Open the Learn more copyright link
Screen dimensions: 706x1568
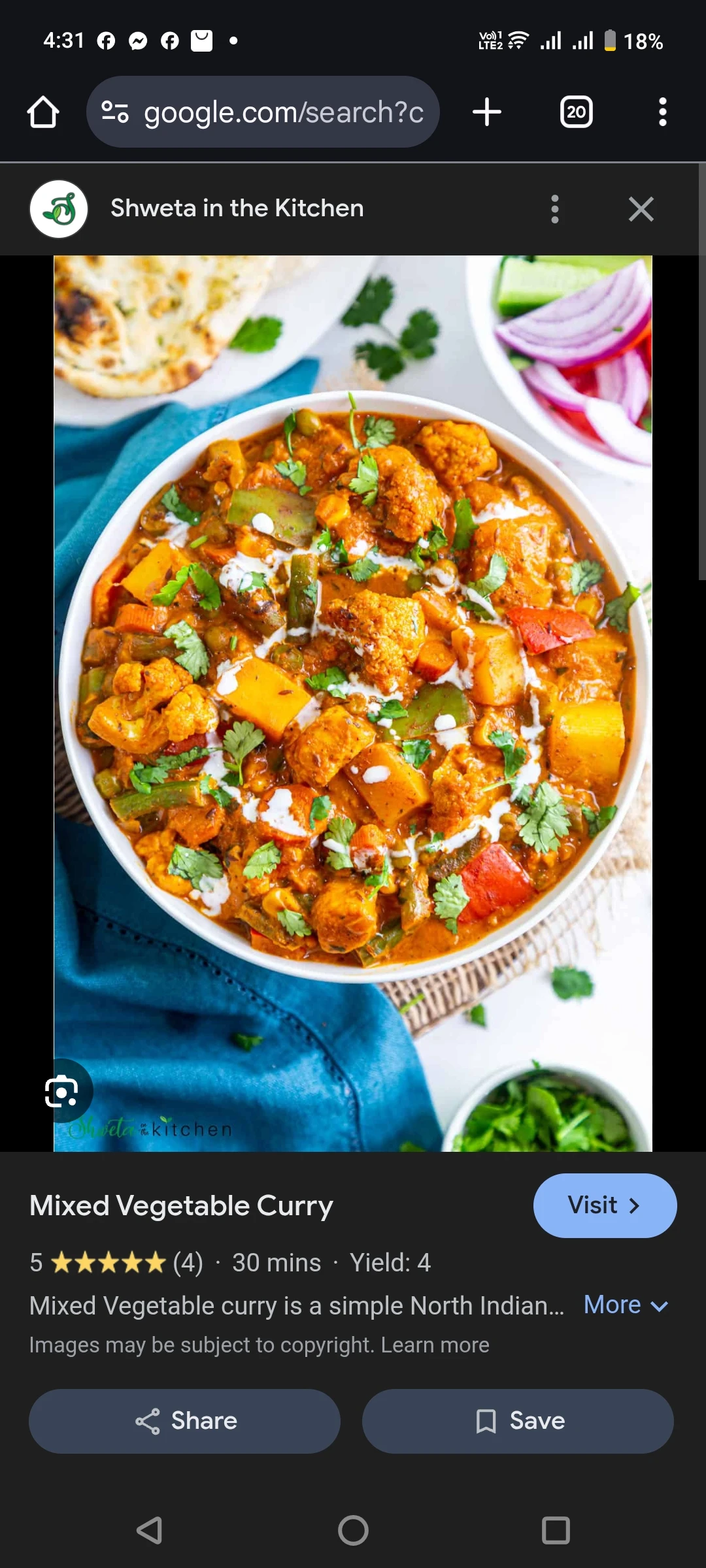click(x=435, y=1345)
